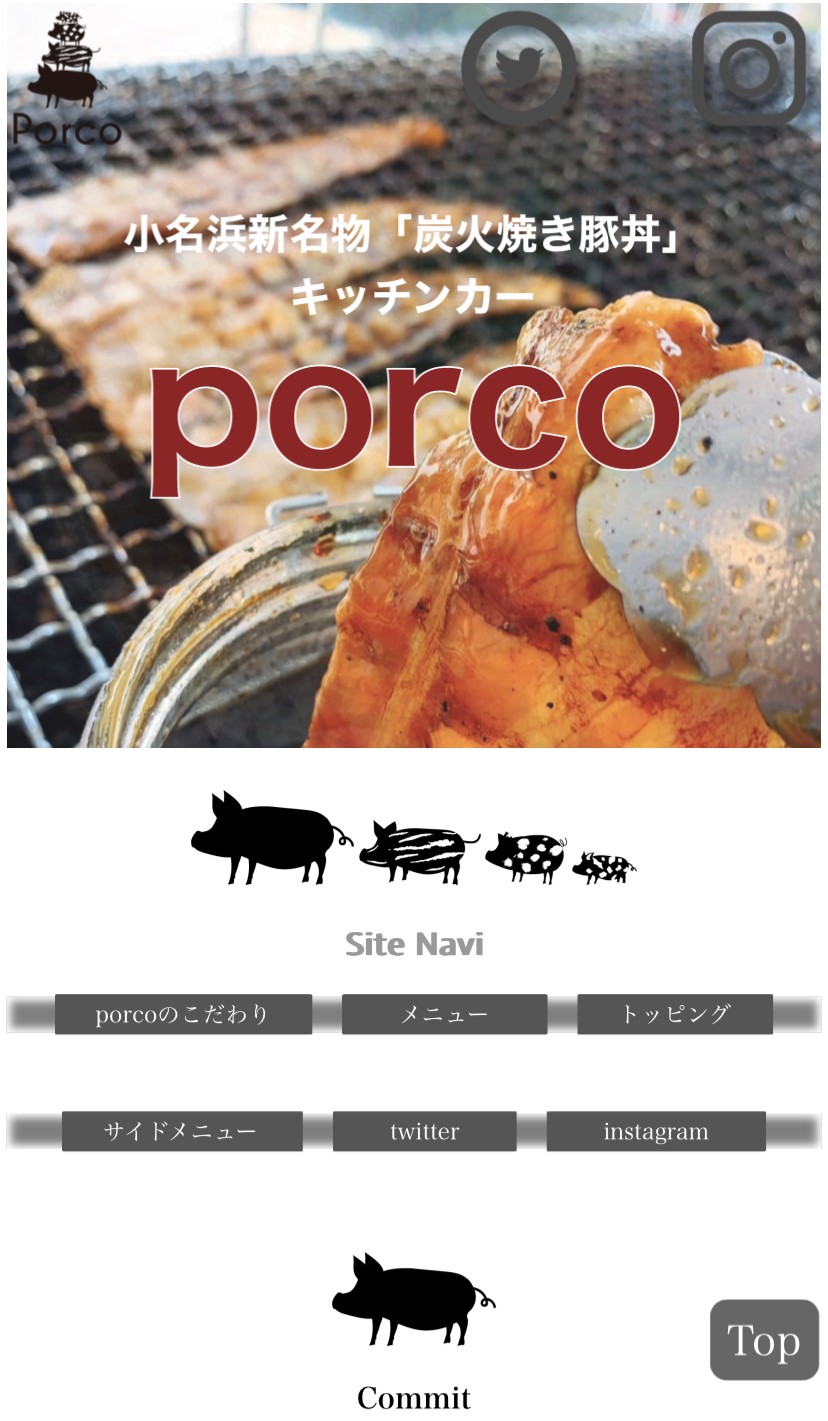The image size is (828, 1421).
Task: Jump to the トッピング section
Action: tap(675, 1014)
